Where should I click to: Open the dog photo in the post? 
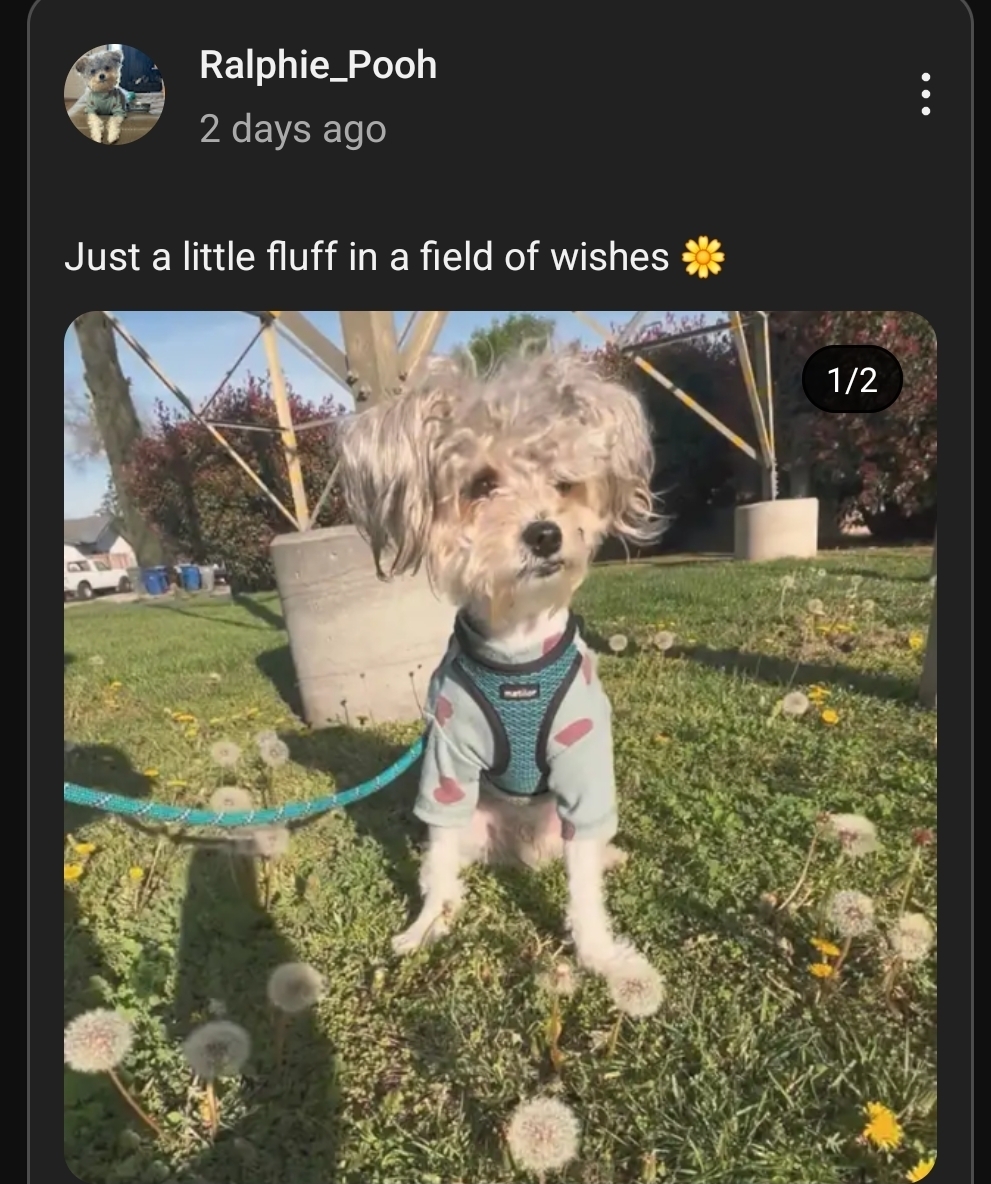pos(500,745)
